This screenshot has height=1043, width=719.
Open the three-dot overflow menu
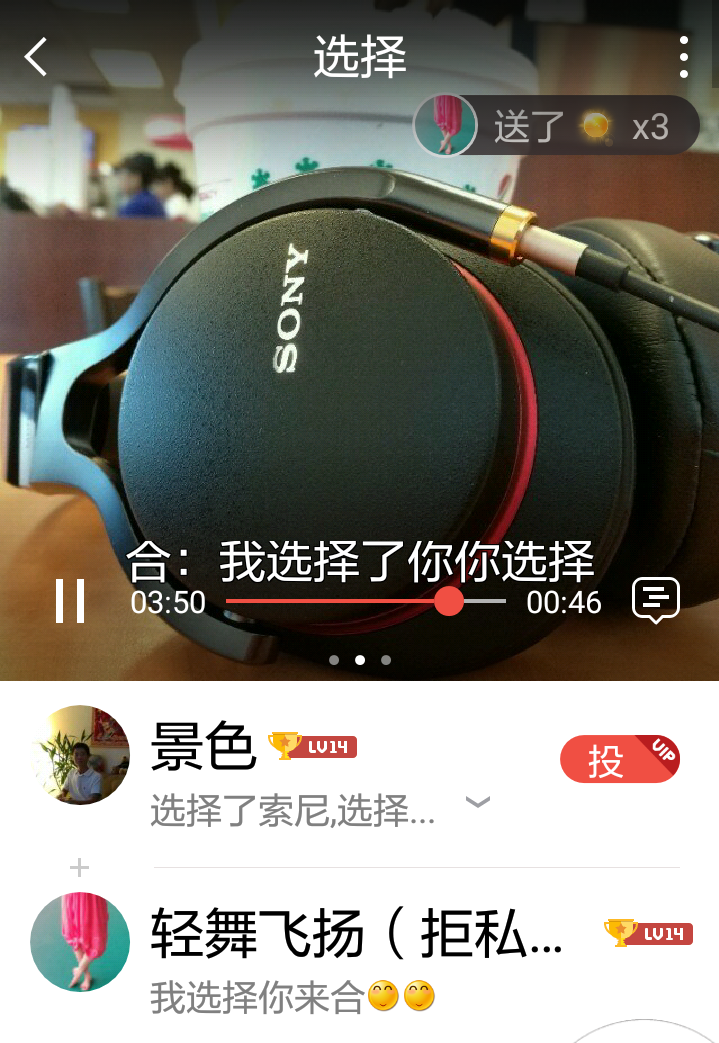pos(684,57)
